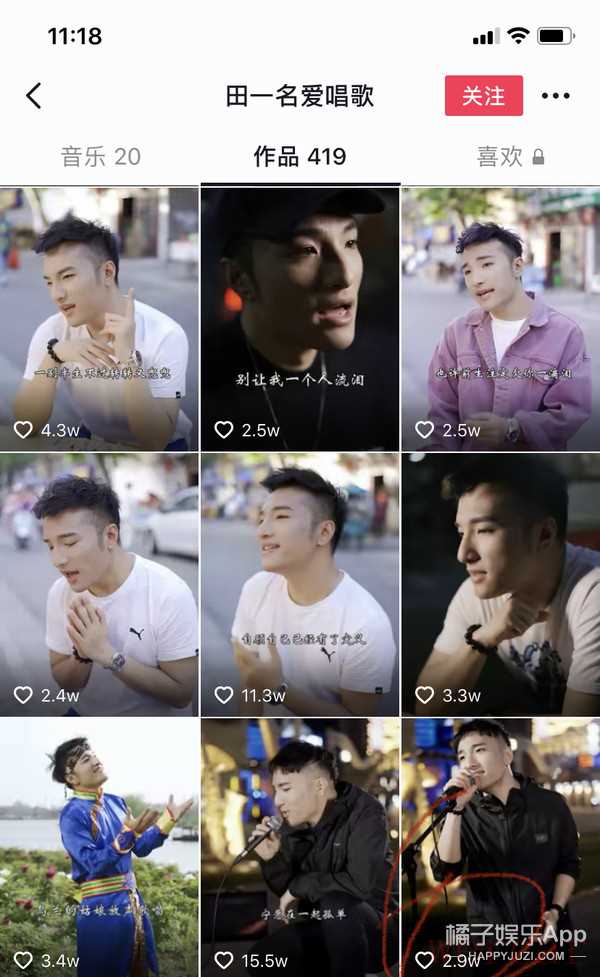Open the three-dot overflow menu

[x=555, y=96]
